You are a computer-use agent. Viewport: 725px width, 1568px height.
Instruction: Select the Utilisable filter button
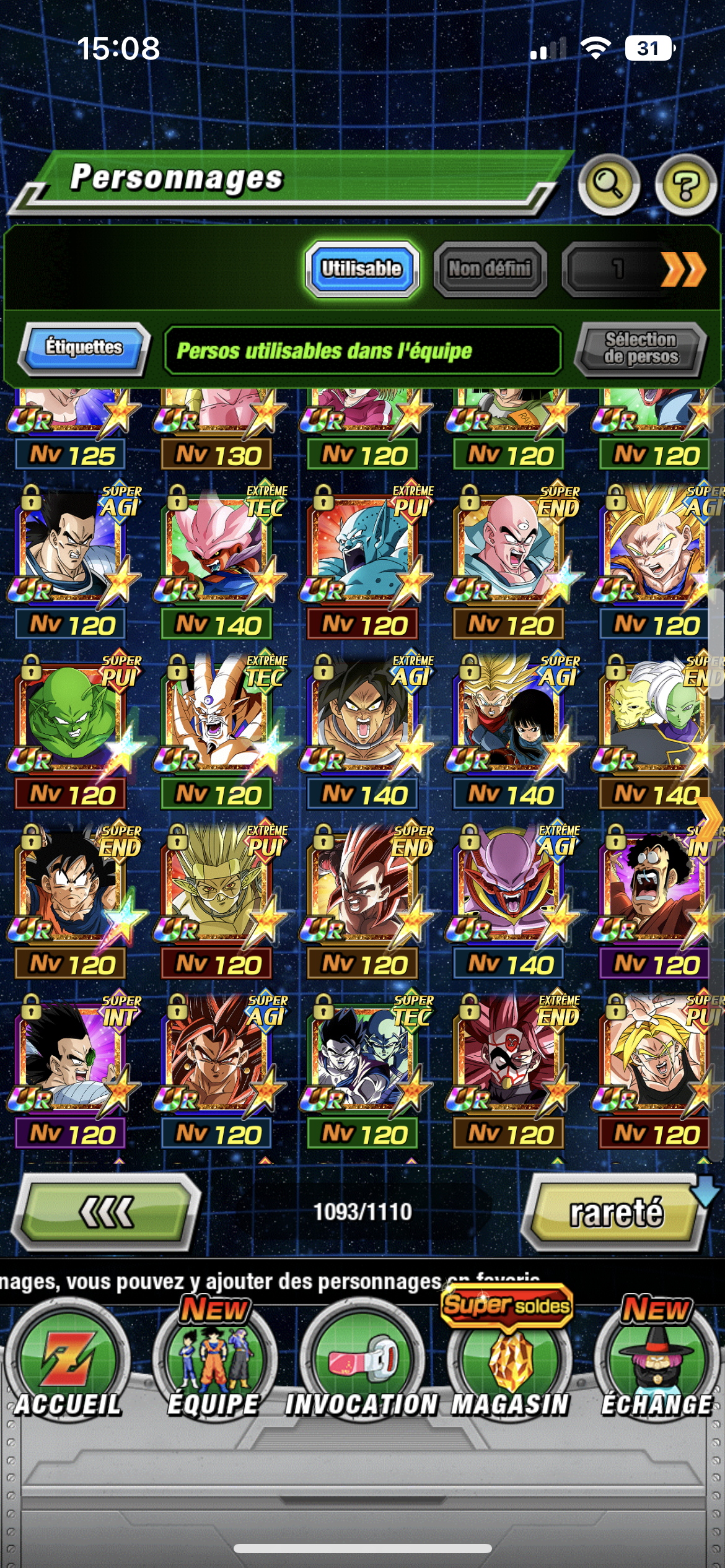[x=362, y=269]
